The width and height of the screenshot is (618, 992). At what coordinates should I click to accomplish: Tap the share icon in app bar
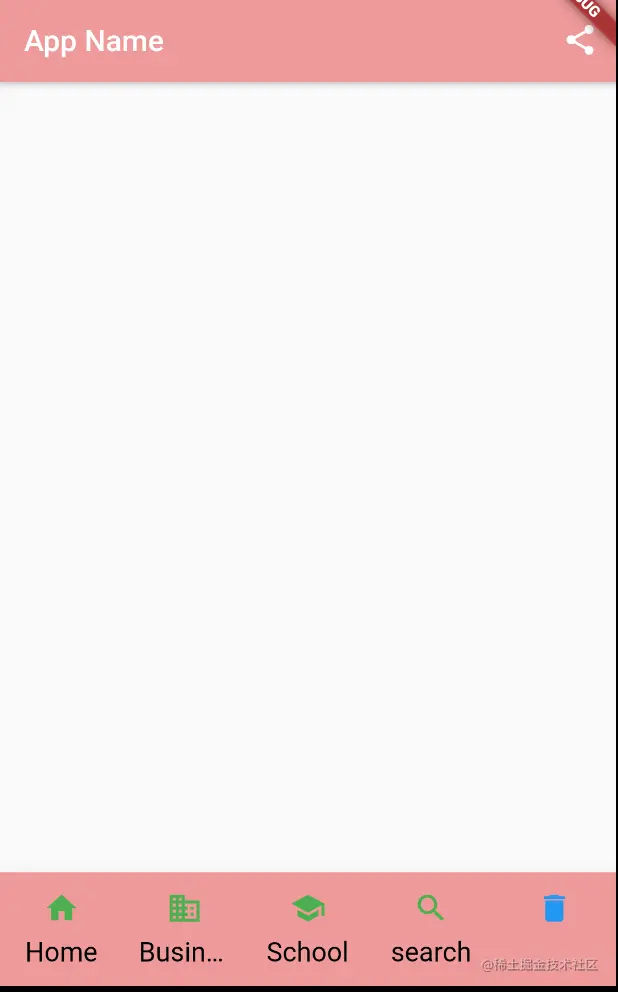coord(580,41)
